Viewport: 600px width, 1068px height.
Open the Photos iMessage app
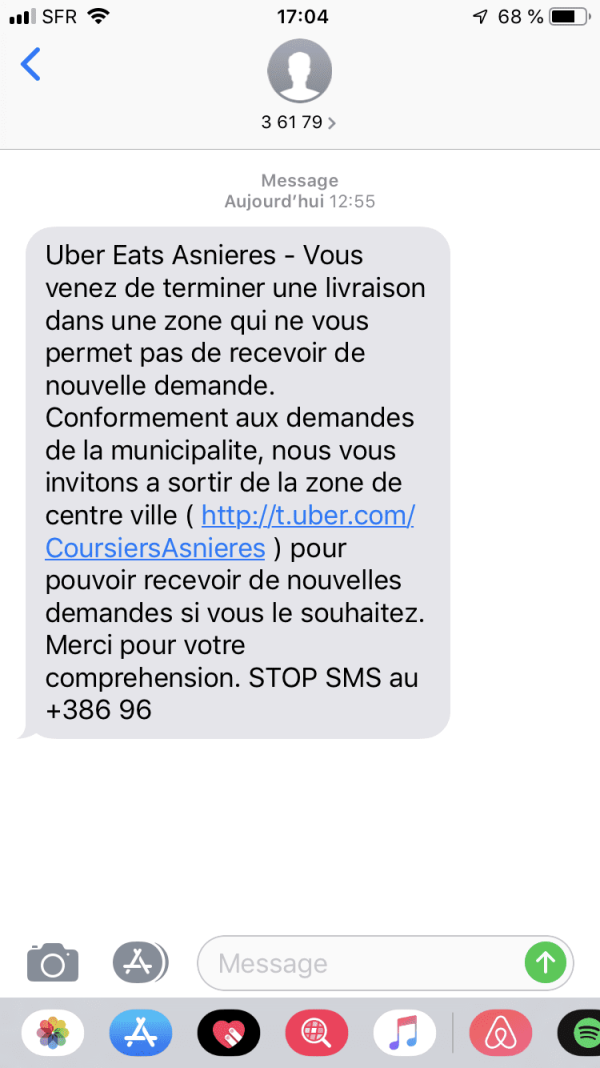tap(52, 1033)
